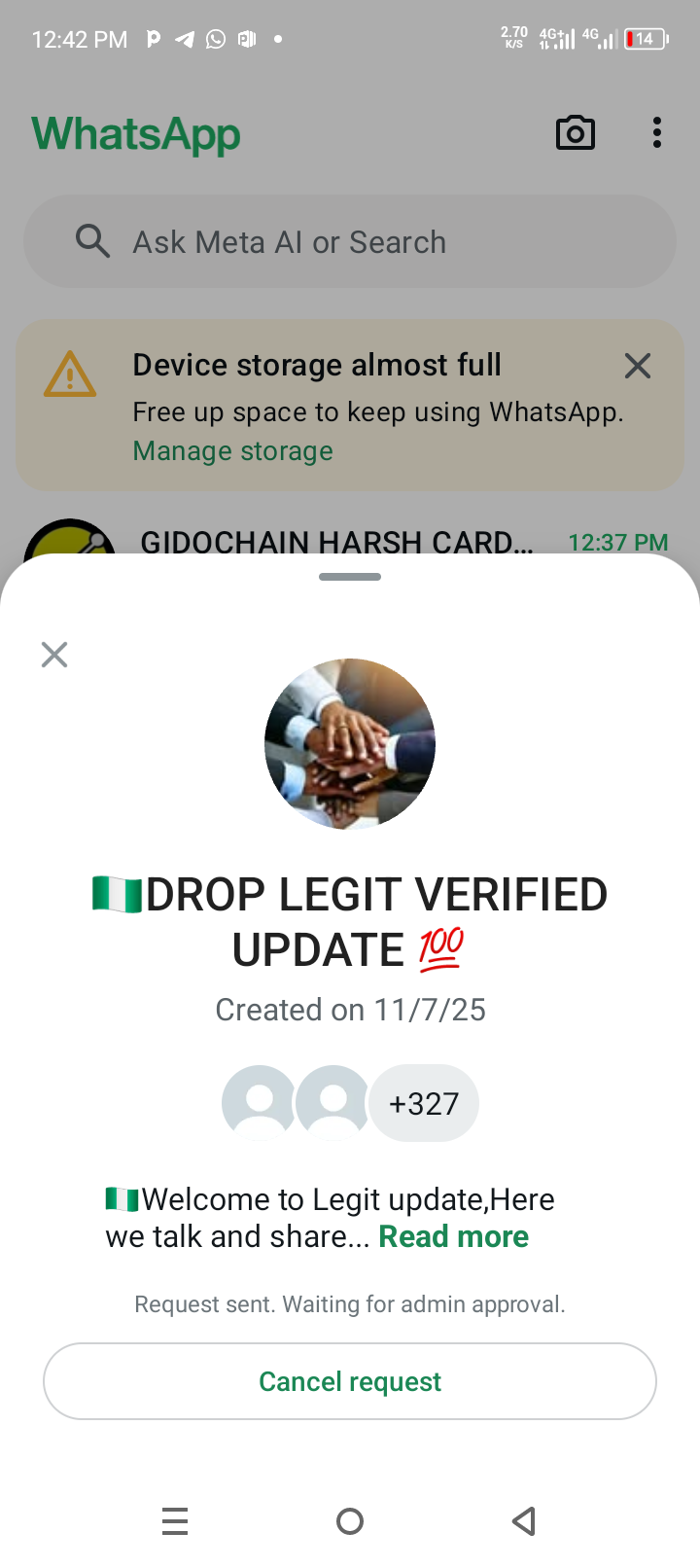Open Manage storage link
The width and height of the screenshot is (700, 1568).
(x=233, y=451)
